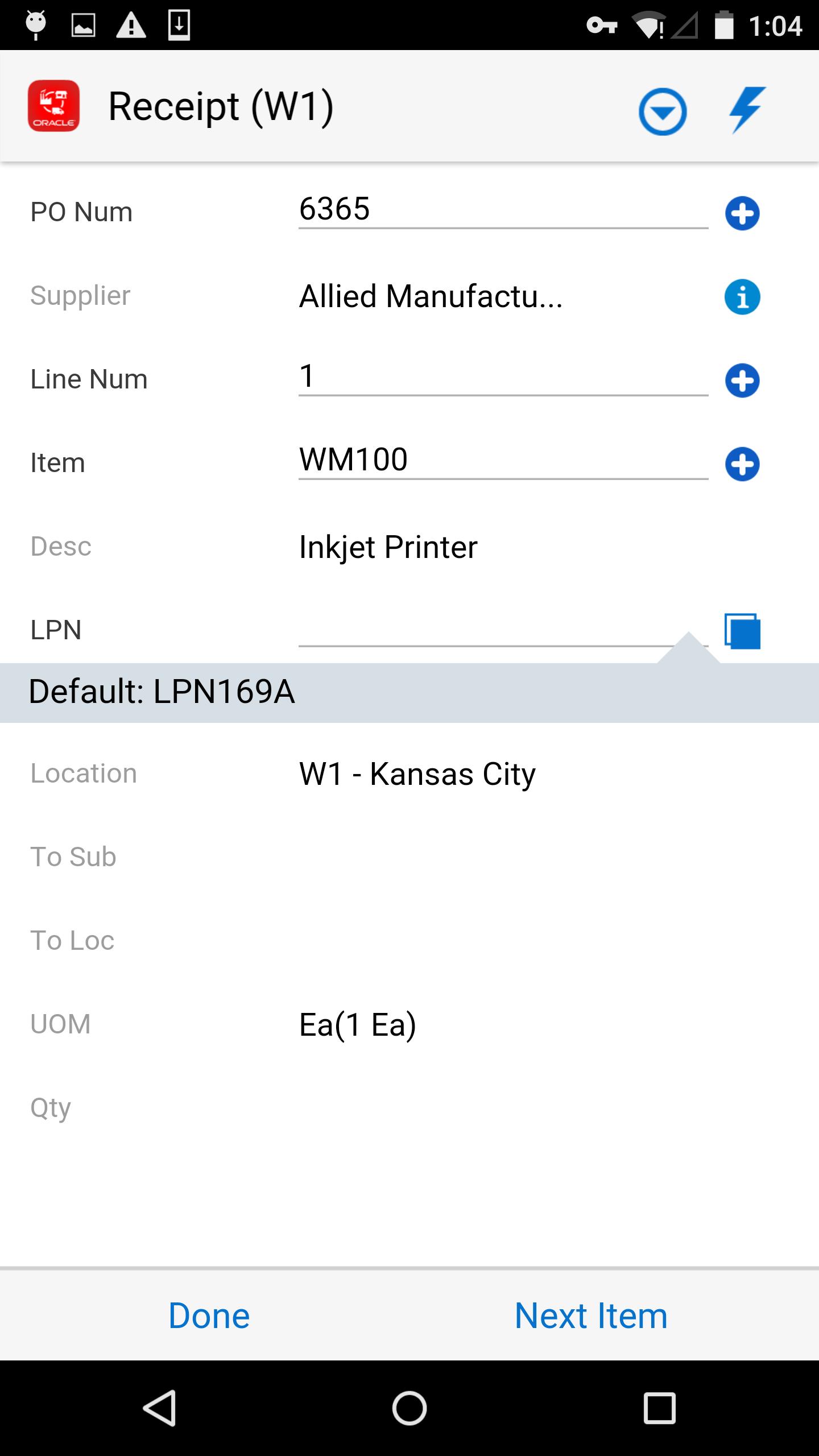Tap the Done button
This screenshot has height=1456, width=819.
tap(209, 1316)
